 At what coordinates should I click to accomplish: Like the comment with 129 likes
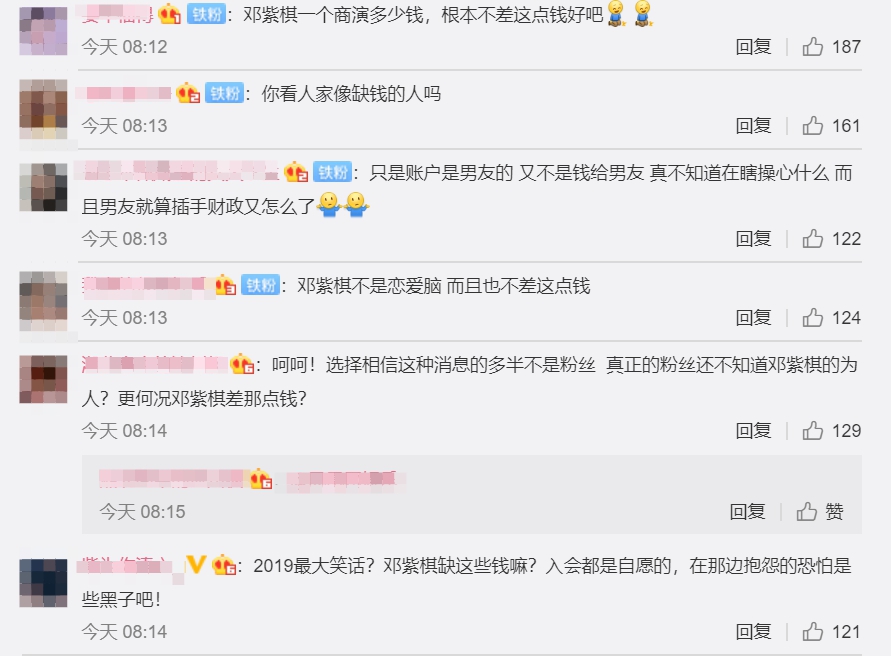point(813,431)
